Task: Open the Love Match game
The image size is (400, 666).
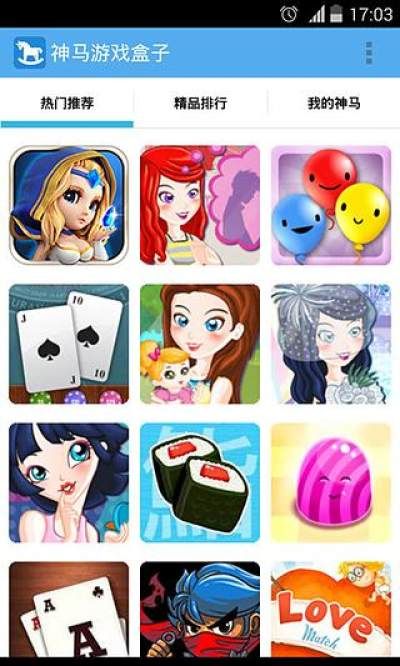Action: (x=331, y=609)
